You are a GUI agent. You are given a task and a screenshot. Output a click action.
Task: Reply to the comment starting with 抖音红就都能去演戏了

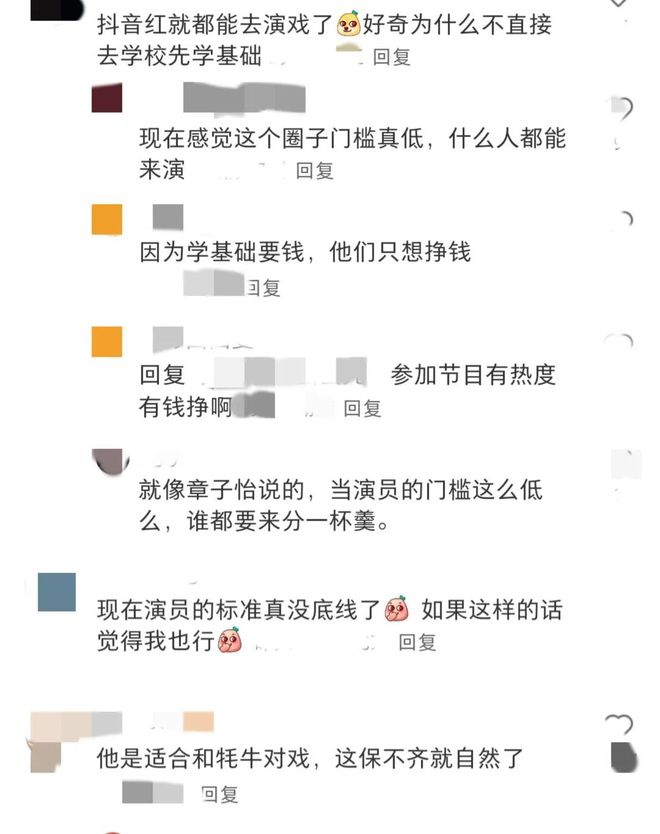coord(392,58)
